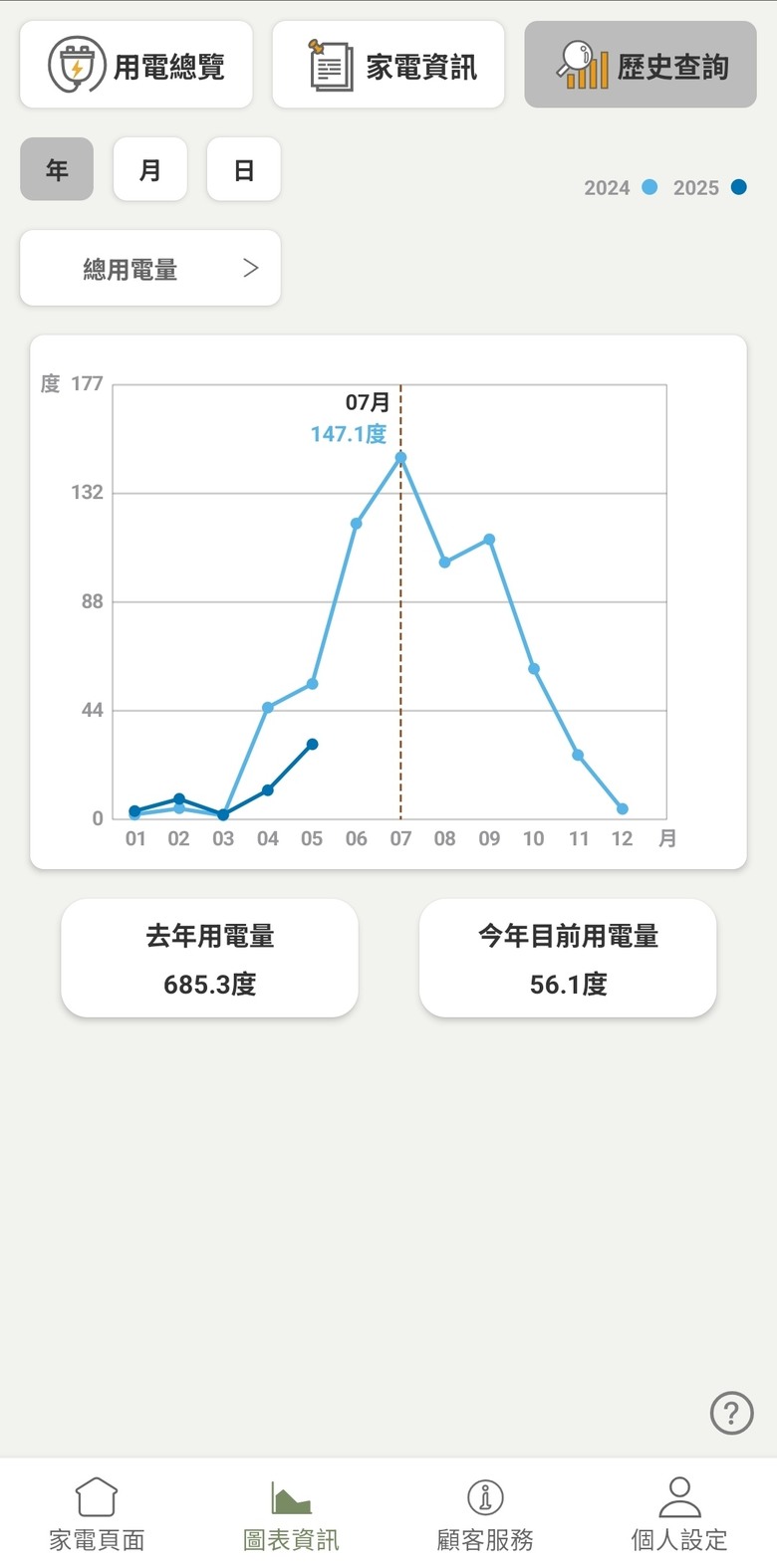This screenshot has width=777, height=1568.
Task: Select the 歷史查詢 tab
Action: [x=641, y=65]
